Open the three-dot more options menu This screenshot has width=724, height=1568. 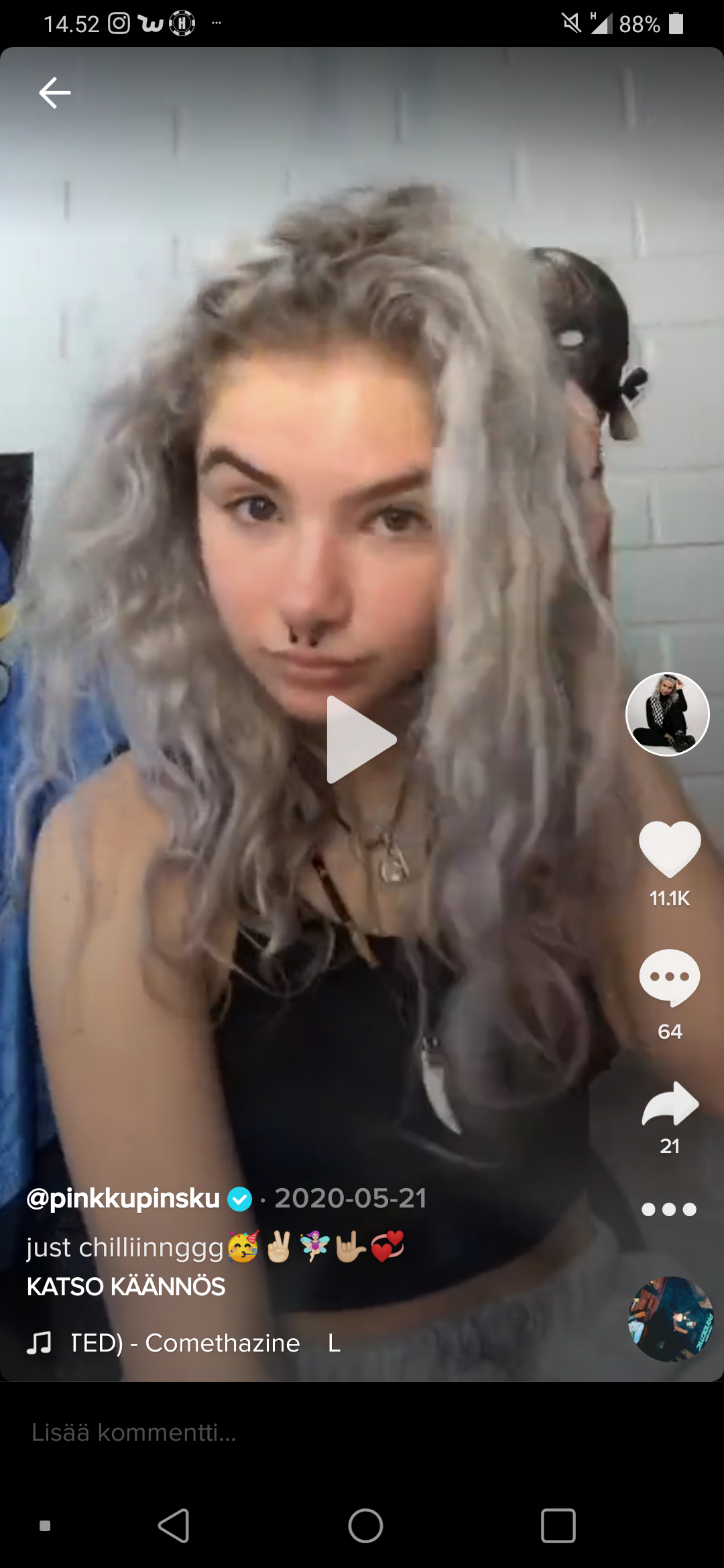pyautogui.click(x=669, y=1210)
